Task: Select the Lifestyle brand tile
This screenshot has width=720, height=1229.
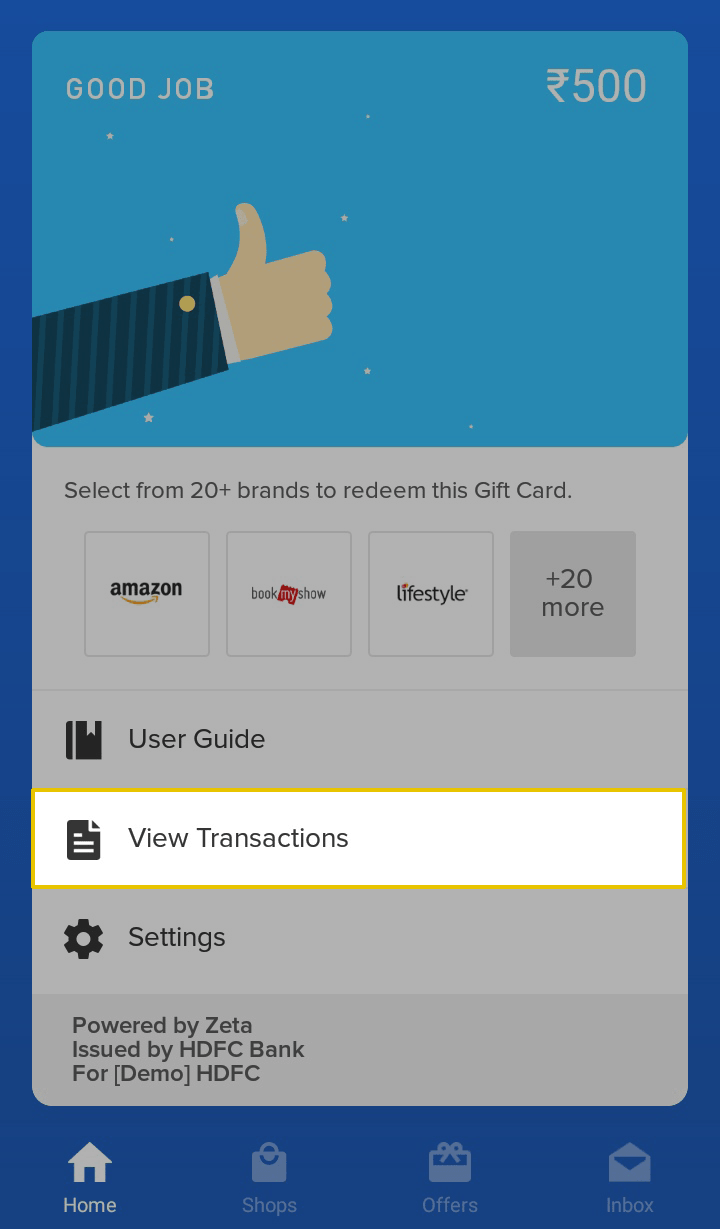Action: coord(431,594)
